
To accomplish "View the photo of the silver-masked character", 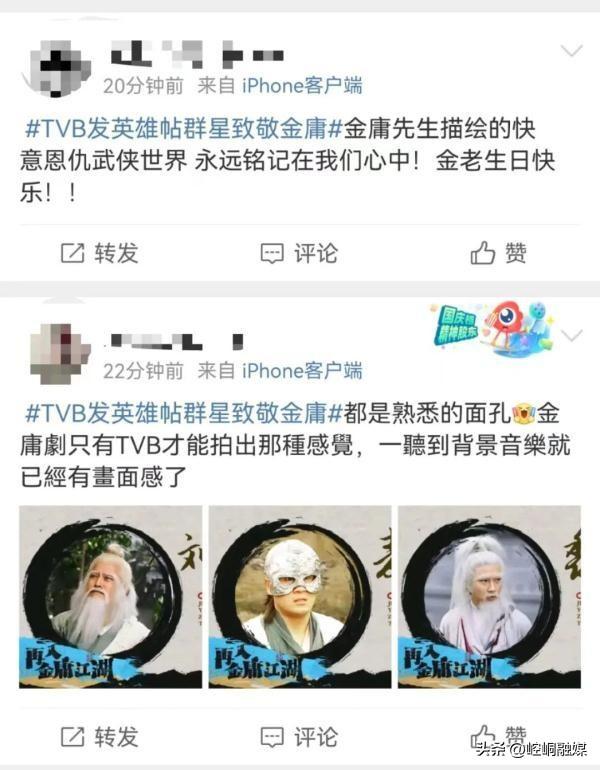I will [x=299, y=597].
